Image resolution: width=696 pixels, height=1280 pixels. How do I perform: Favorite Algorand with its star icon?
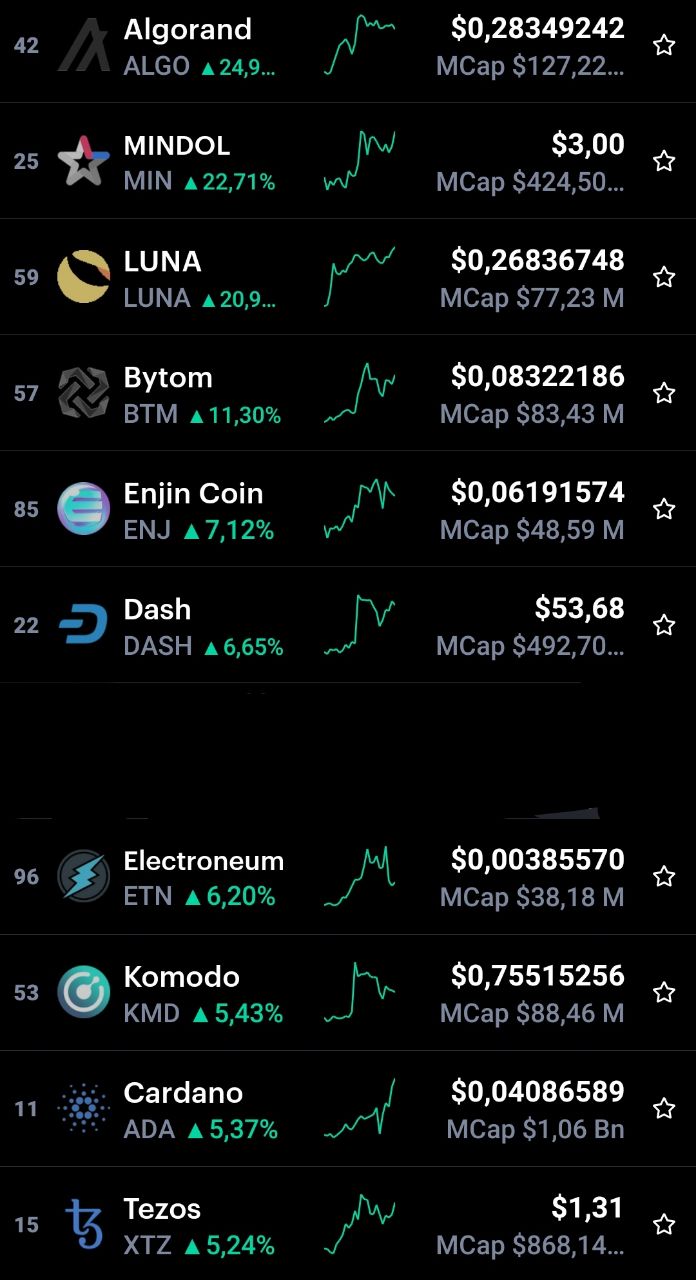pyautogui.click(x=664, y=45)
